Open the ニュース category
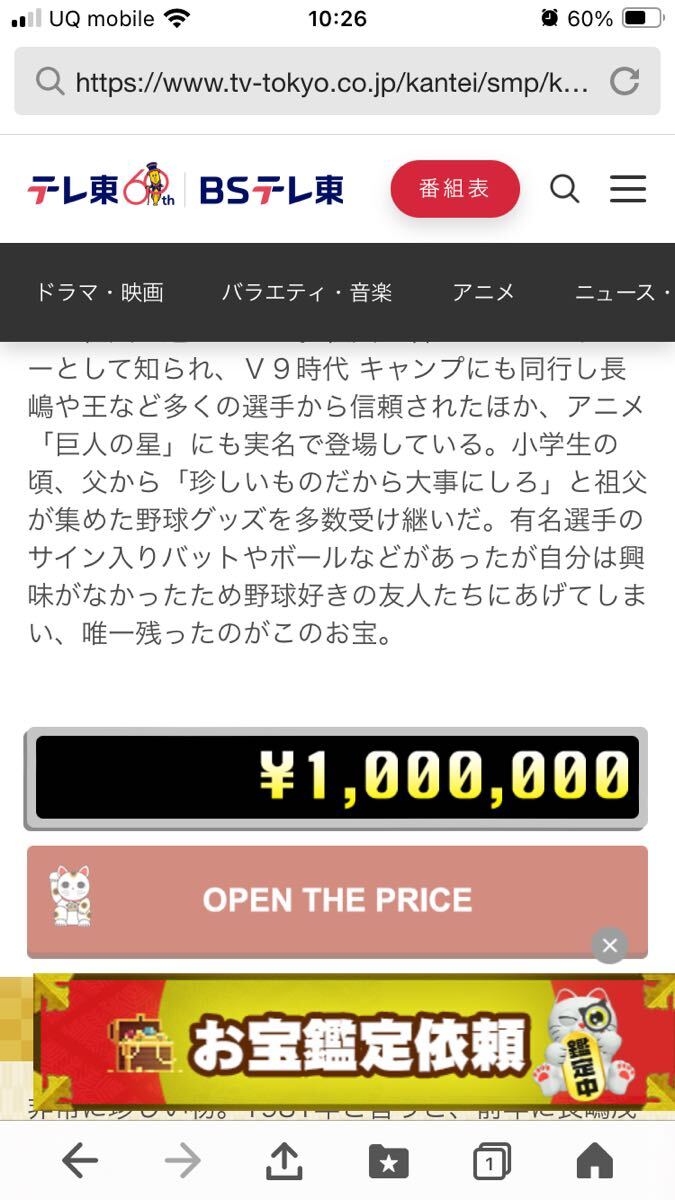Viewport: 675px width, 1200px height. (x=622, y=292)
